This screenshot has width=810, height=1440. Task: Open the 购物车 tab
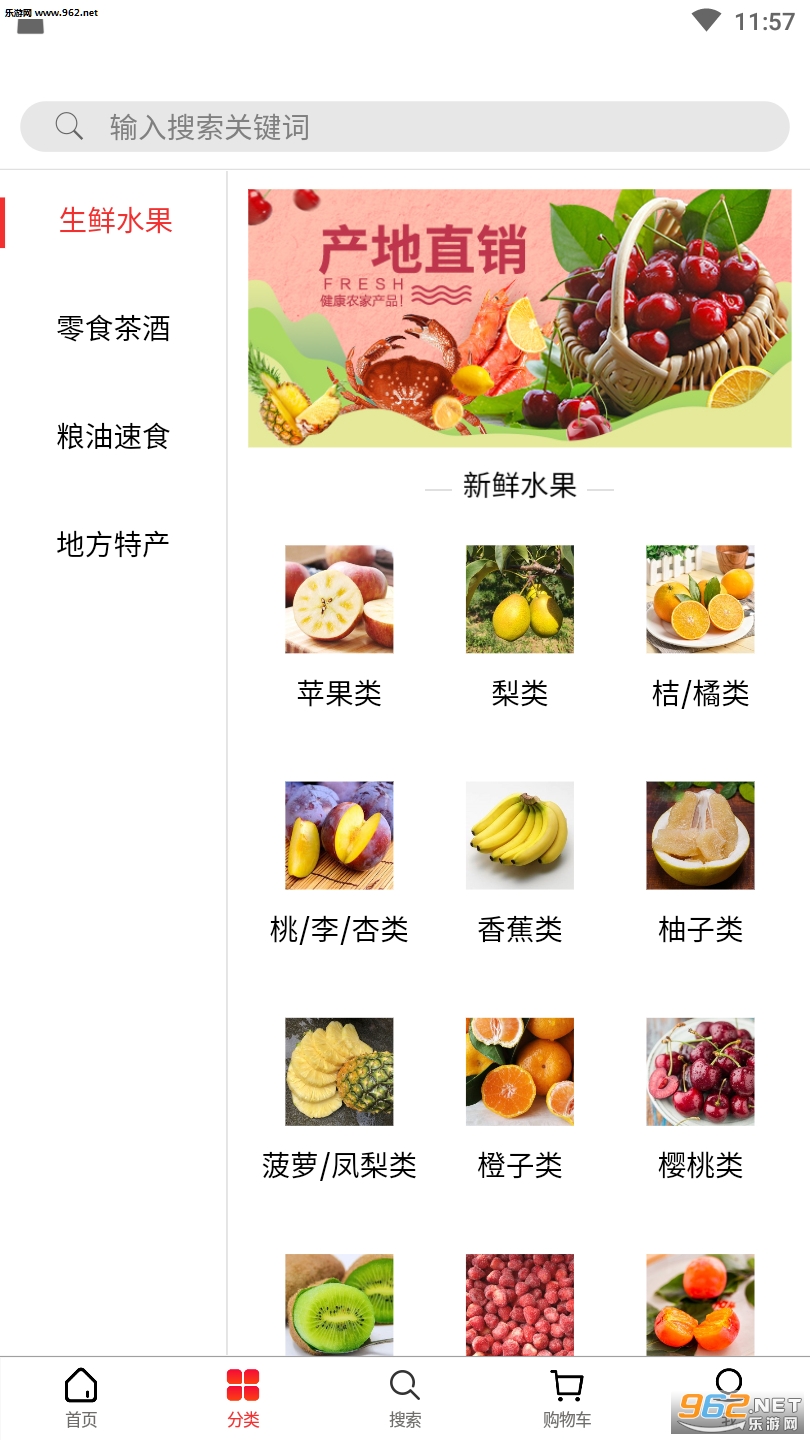click(567, 1398)
